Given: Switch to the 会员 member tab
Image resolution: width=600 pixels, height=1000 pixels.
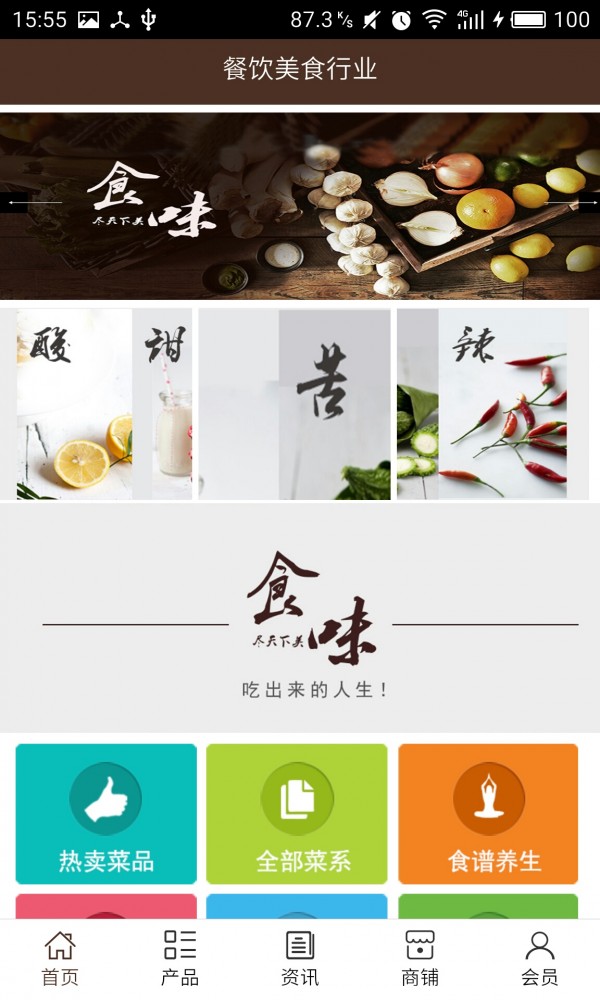Looking at the screenshot, I should [540, 958].
